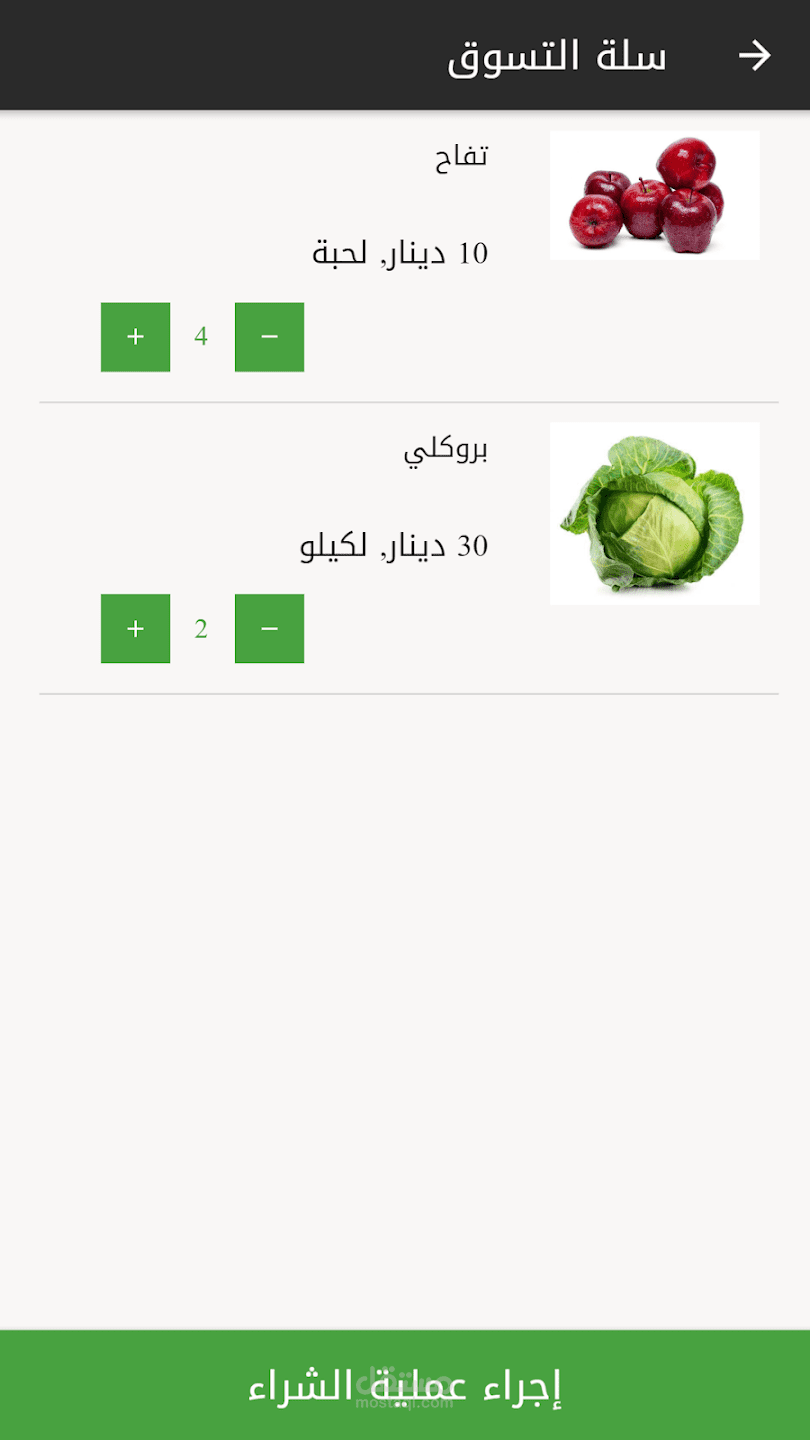
Task: Open the بروكلي product image
Action: pyautogui.click(x=654, y=513)
